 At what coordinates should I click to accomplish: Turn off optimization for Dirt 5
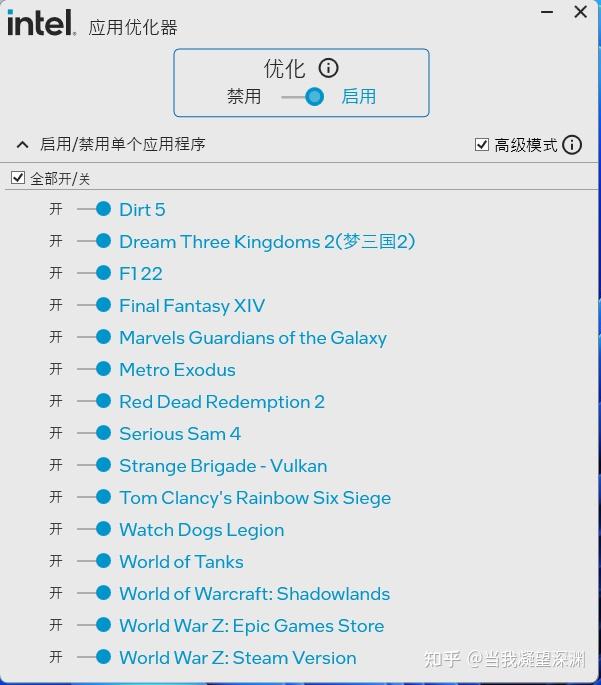coord(95,209)
